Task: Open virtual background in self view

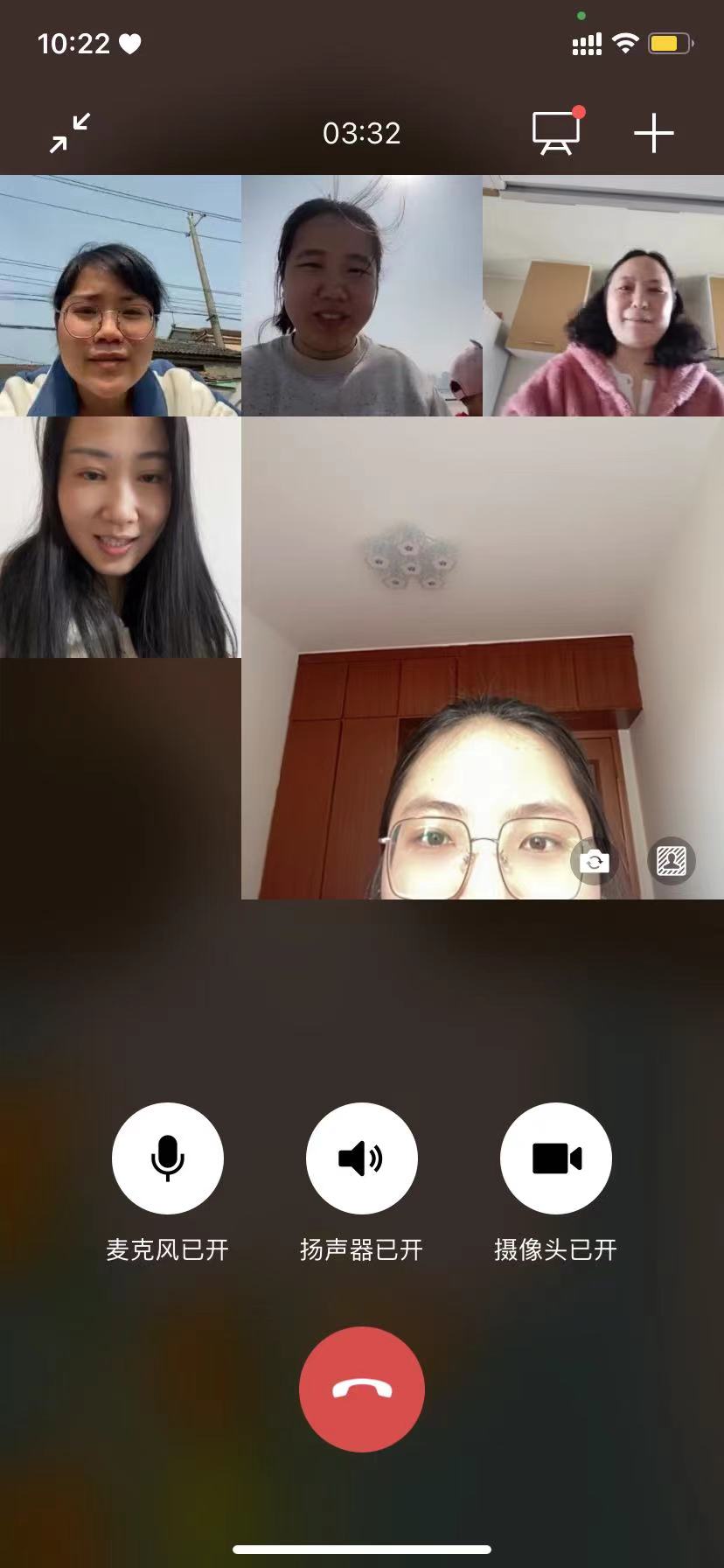Action: (x=671, y=862)
